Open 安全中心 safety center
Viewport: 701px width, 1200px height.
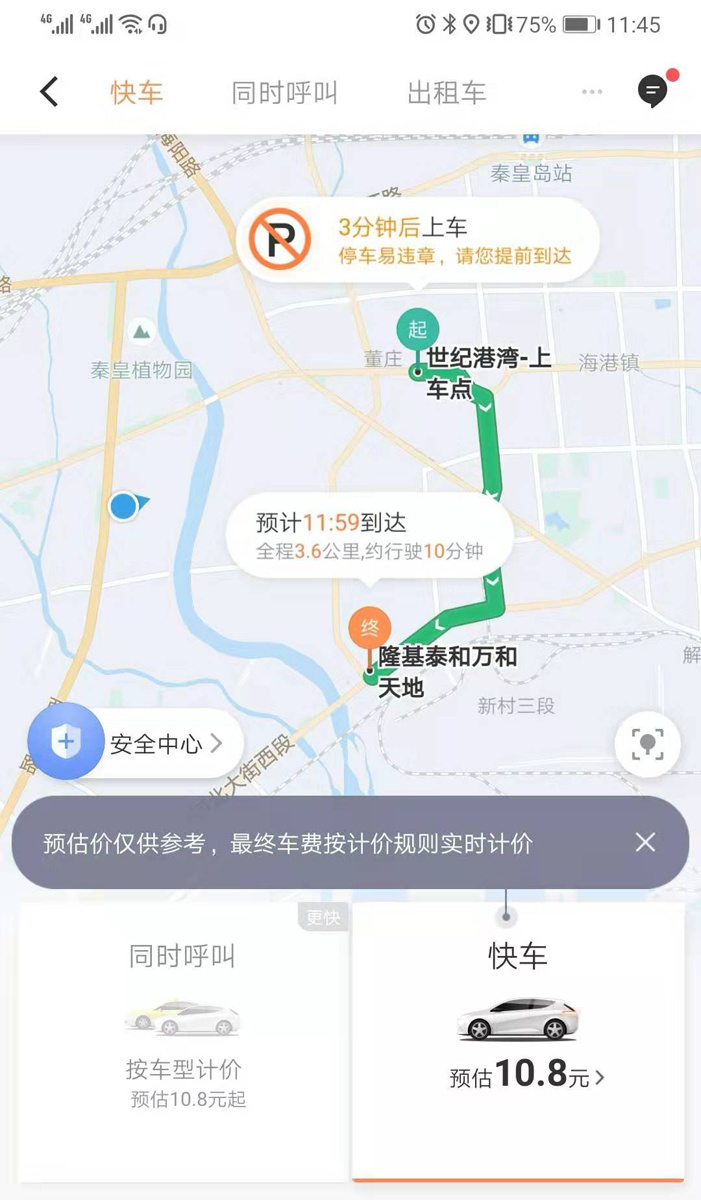click(x=135, y=743)
